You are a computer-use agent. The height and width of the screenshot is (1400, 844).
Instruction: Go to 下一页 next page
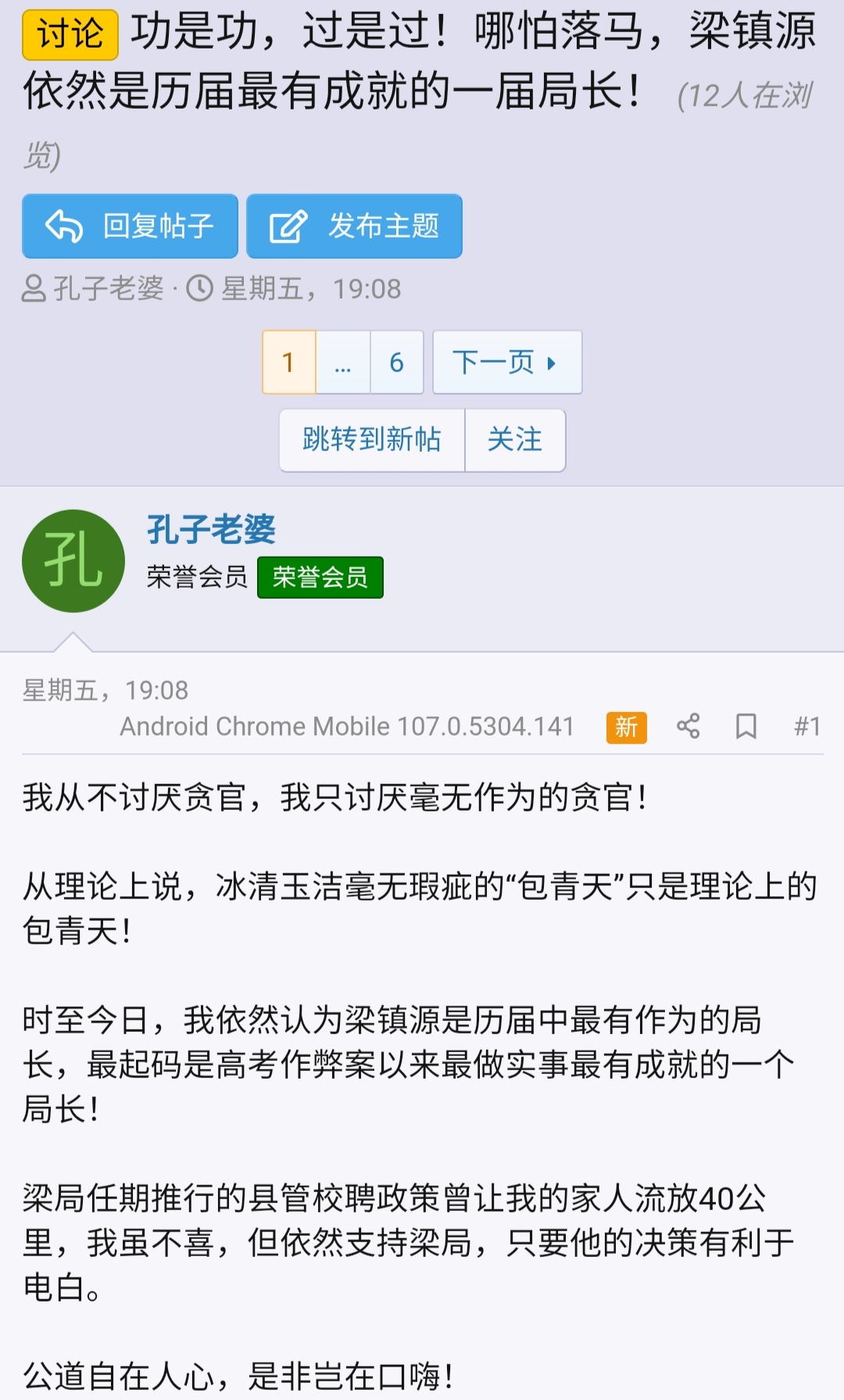click(x=506, y=363)
